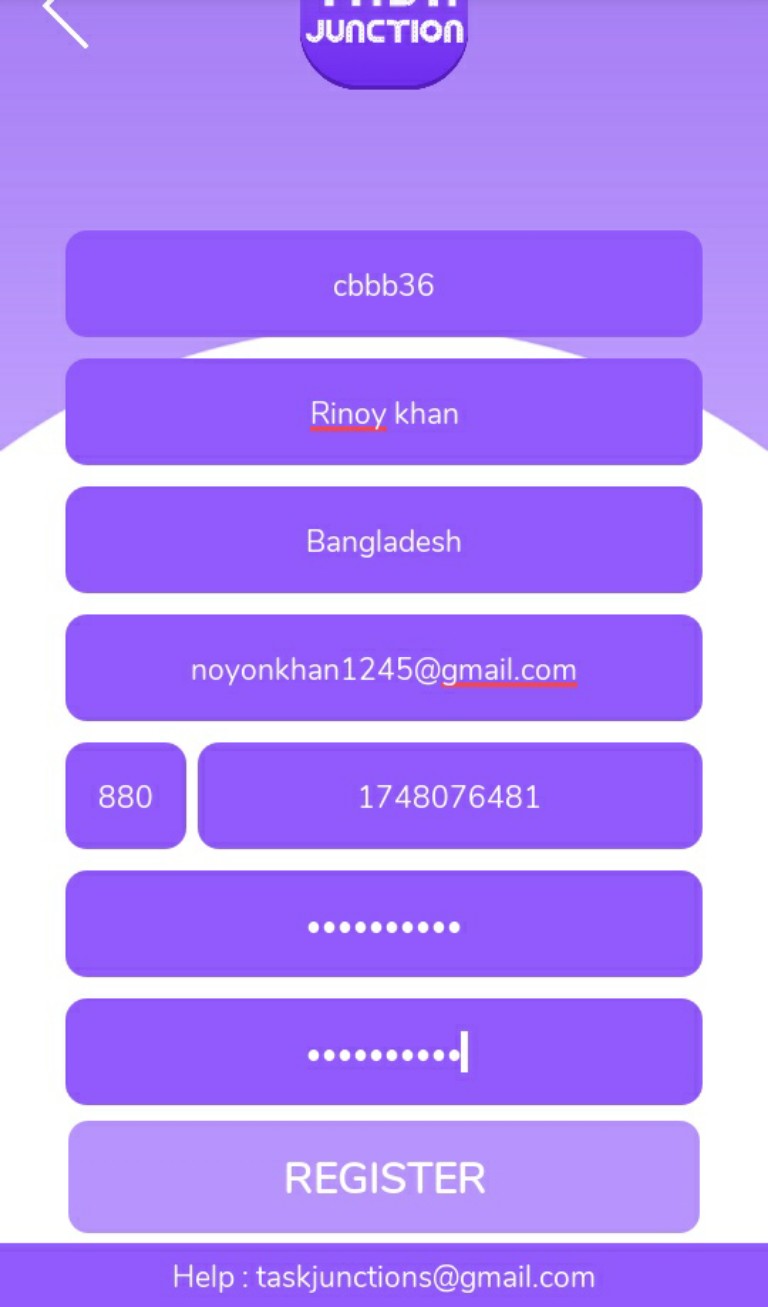Edit the phone number 1748076481
Image resolution: width=768 pixels, height=1307 pixels.
click(450, 796)
